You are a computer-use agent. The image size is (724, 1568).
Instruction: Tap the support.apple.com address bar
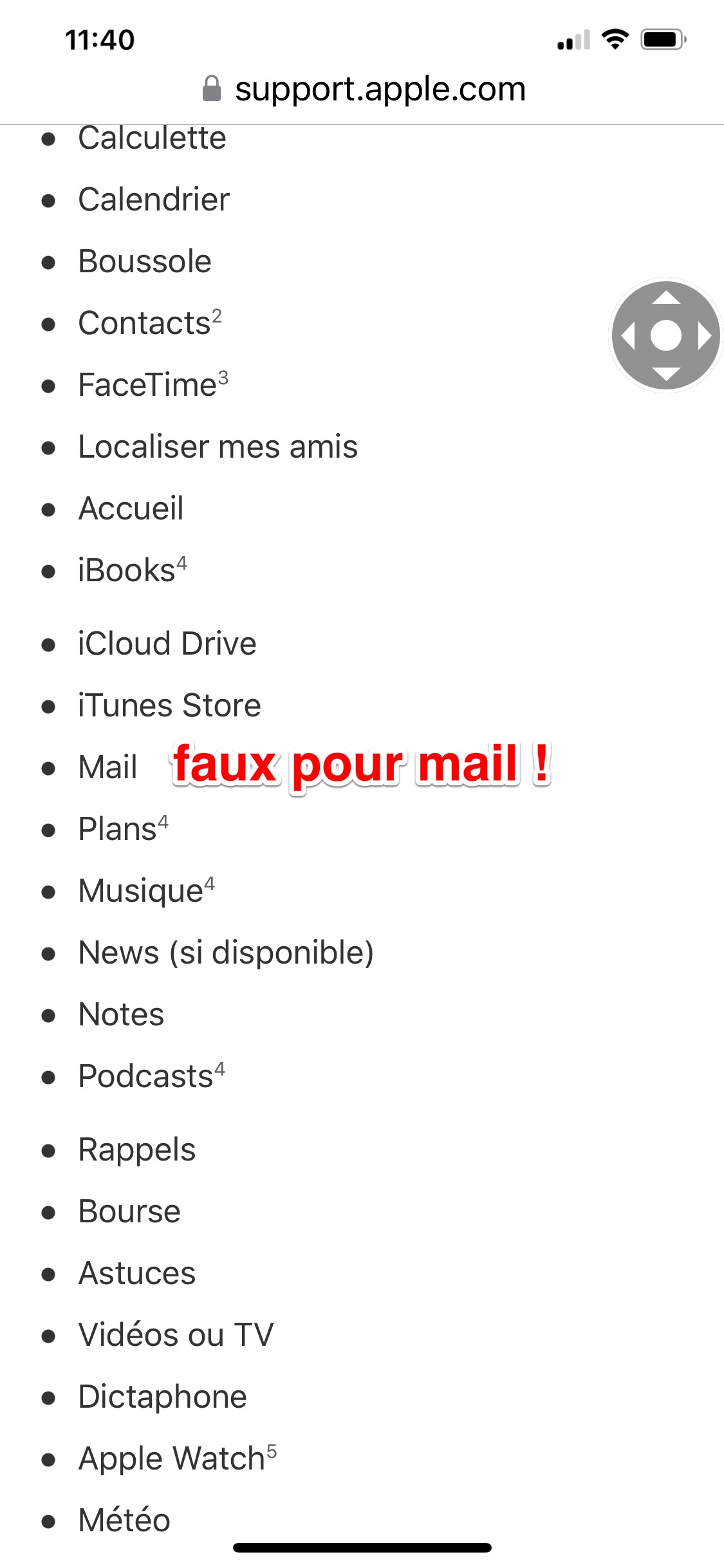point(364,89)
